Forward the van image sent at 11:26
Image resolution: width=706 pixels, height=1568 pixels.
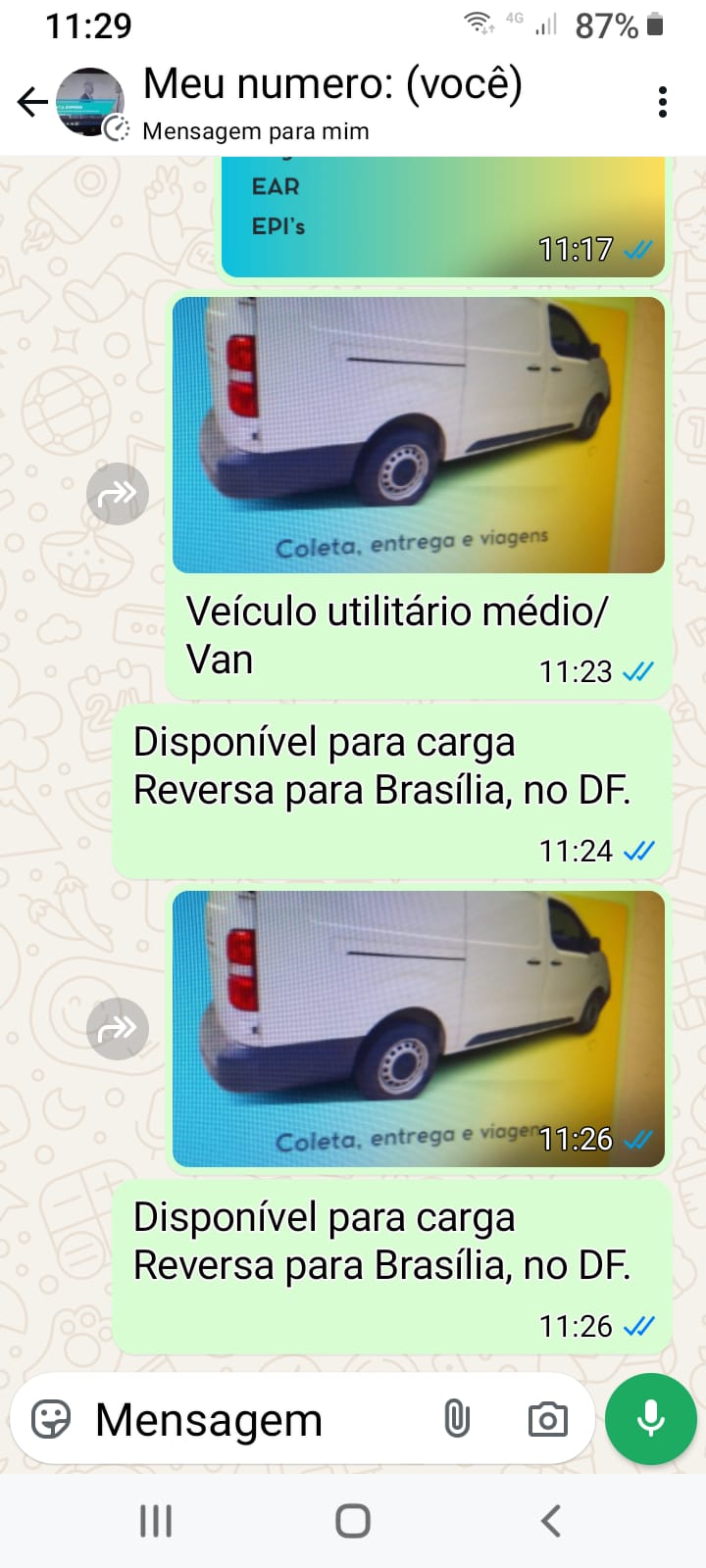point(118,1028)
